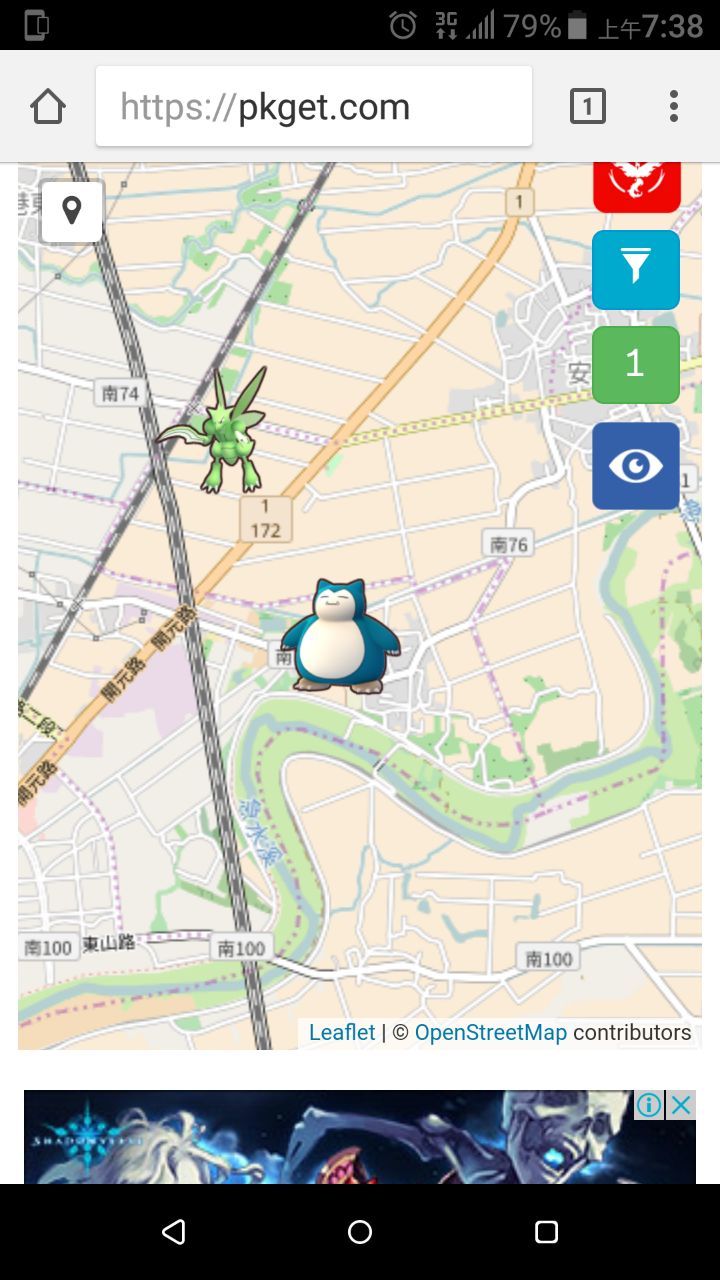Open the browser overflow menu

pyautogui.click(x=674, y=106)
